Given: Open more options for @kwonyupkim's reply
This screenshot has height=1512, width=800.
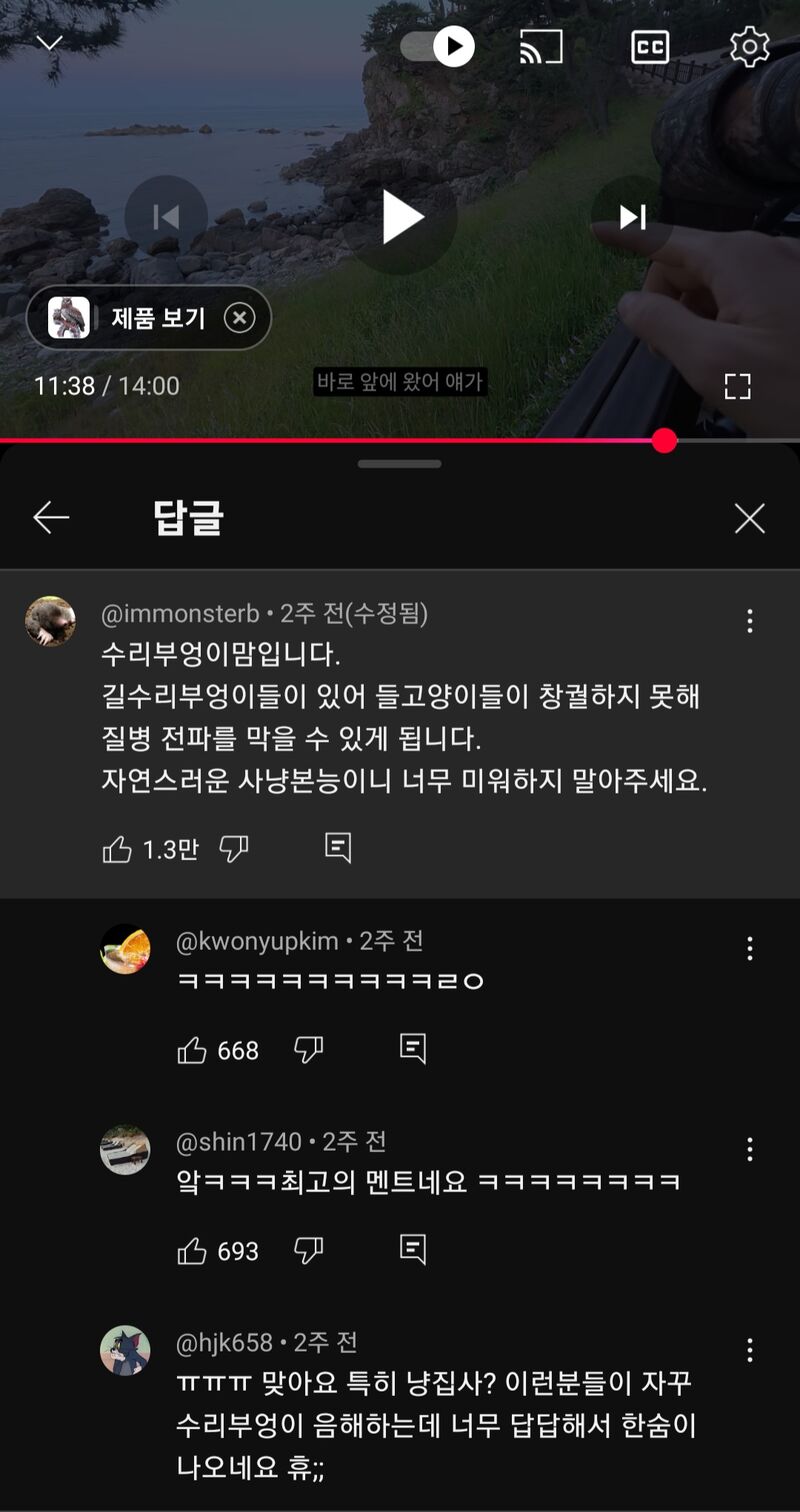Looking at the screenshot, I should 750,948.
